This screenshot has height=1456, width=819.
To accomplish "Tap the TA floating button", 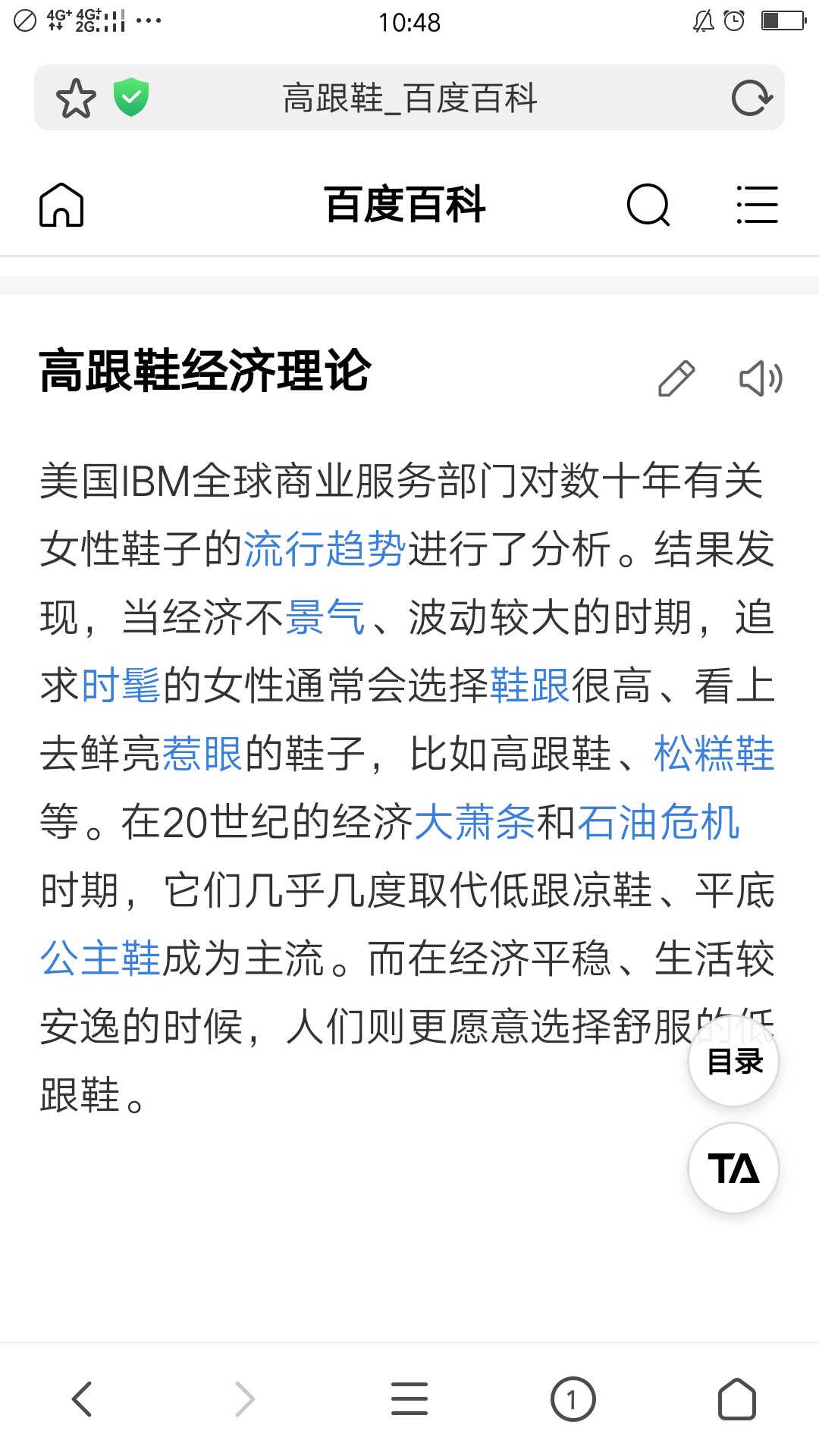I will pyautogui.click(x=734, y=1169).
